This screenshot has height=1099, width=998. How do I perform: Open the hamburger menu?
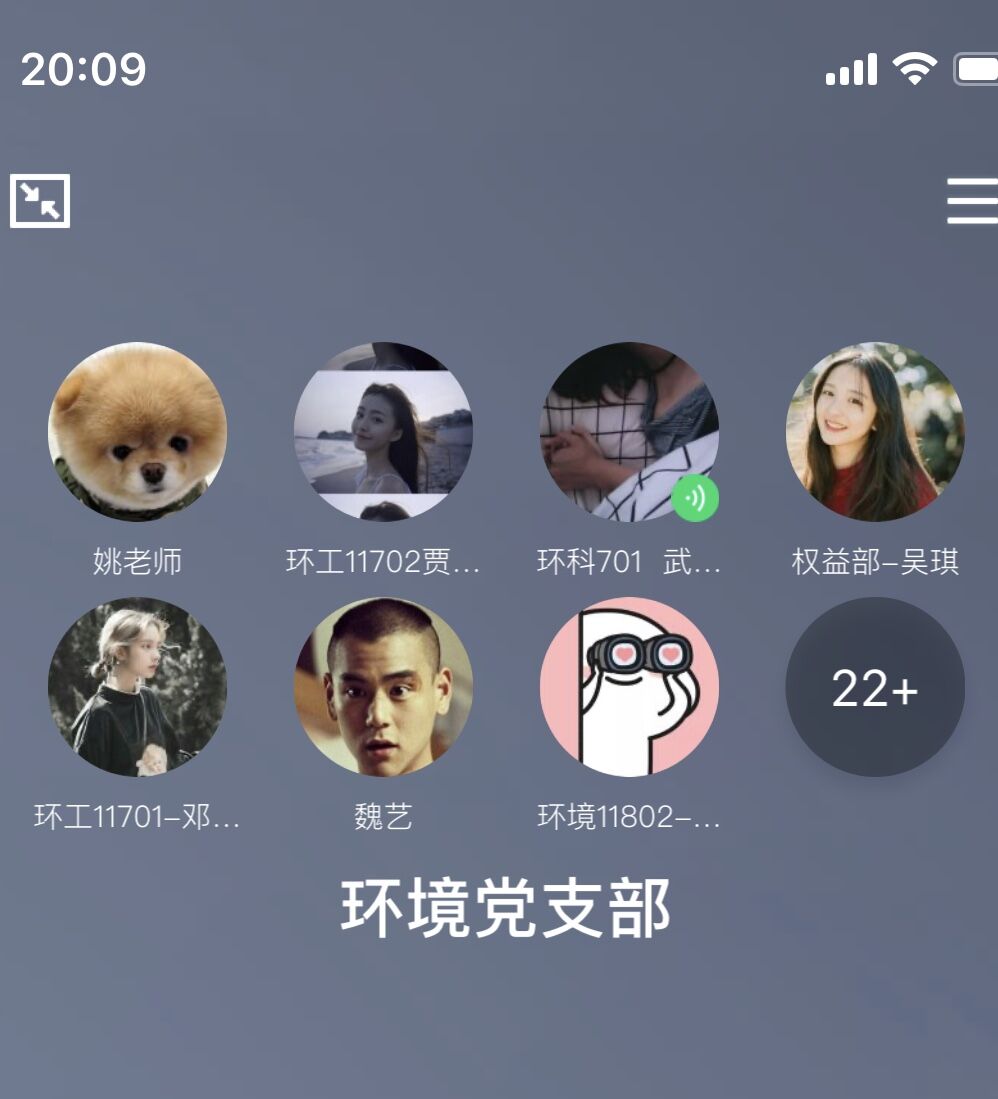click(971, 201)
